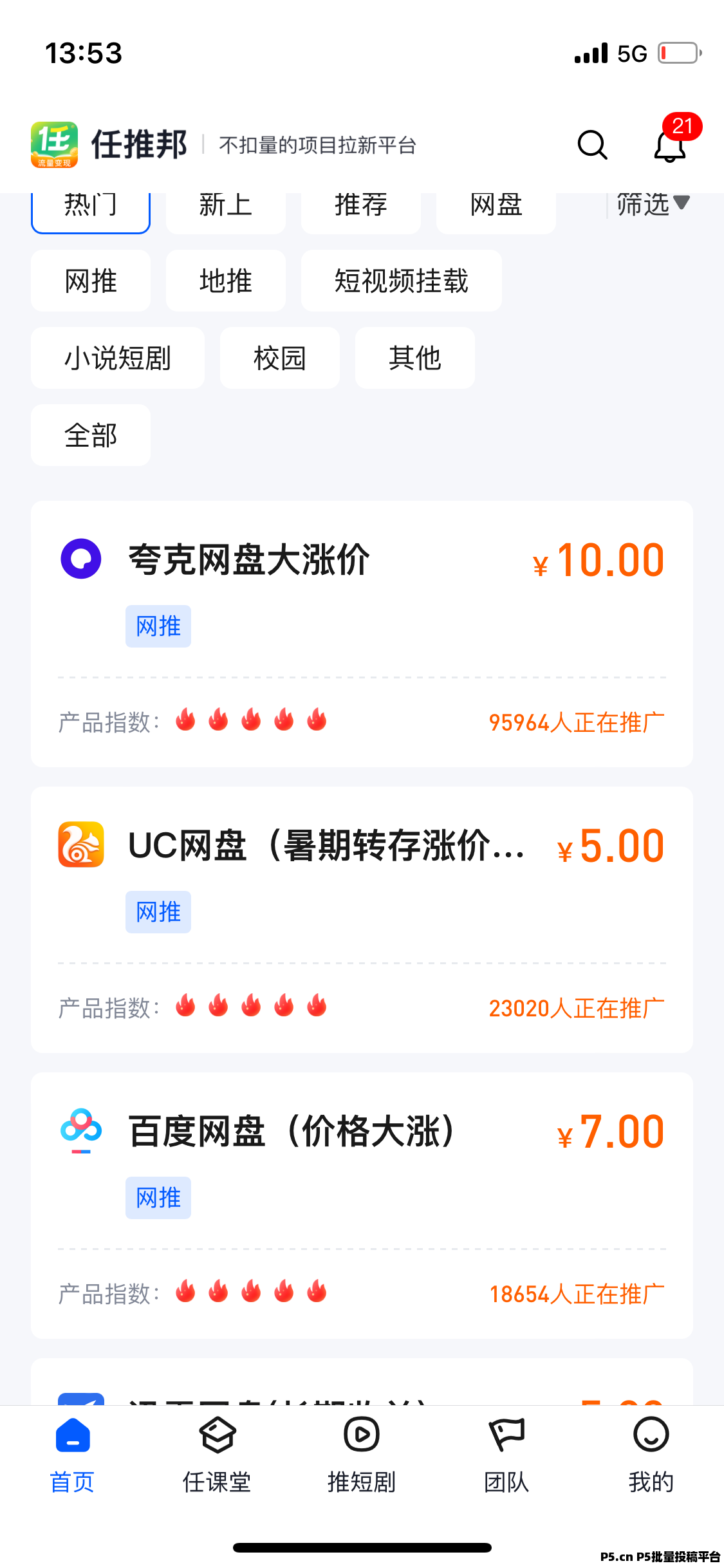Image resolution: width=724 pixels, height=1568 pixels.
Task: Tap the 其他 category chip
Action: (415, 358)
